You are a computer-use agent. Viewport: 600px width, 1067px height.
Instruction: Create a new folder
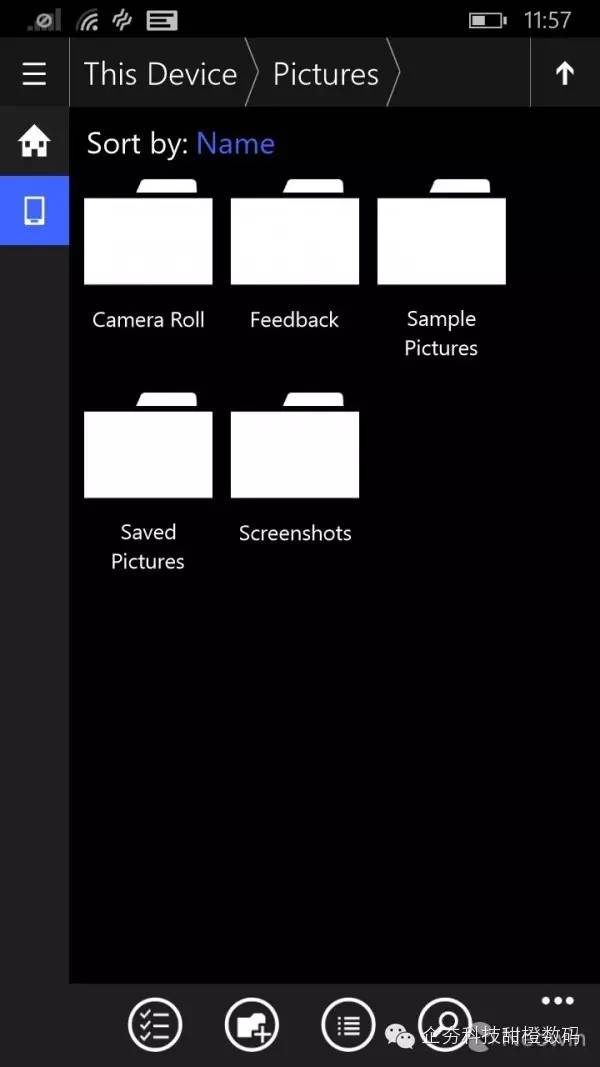click(251, 1025)
